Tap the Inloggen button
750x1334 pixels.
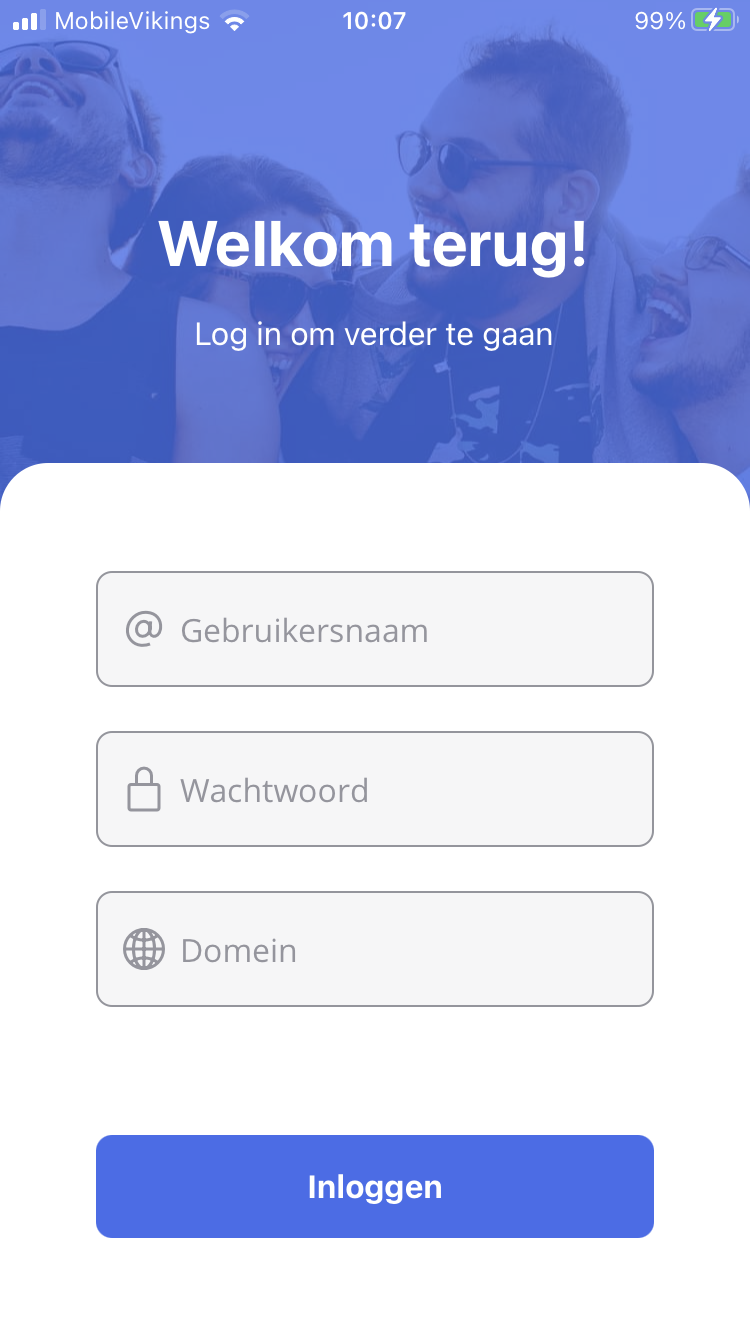point(375,1186)
